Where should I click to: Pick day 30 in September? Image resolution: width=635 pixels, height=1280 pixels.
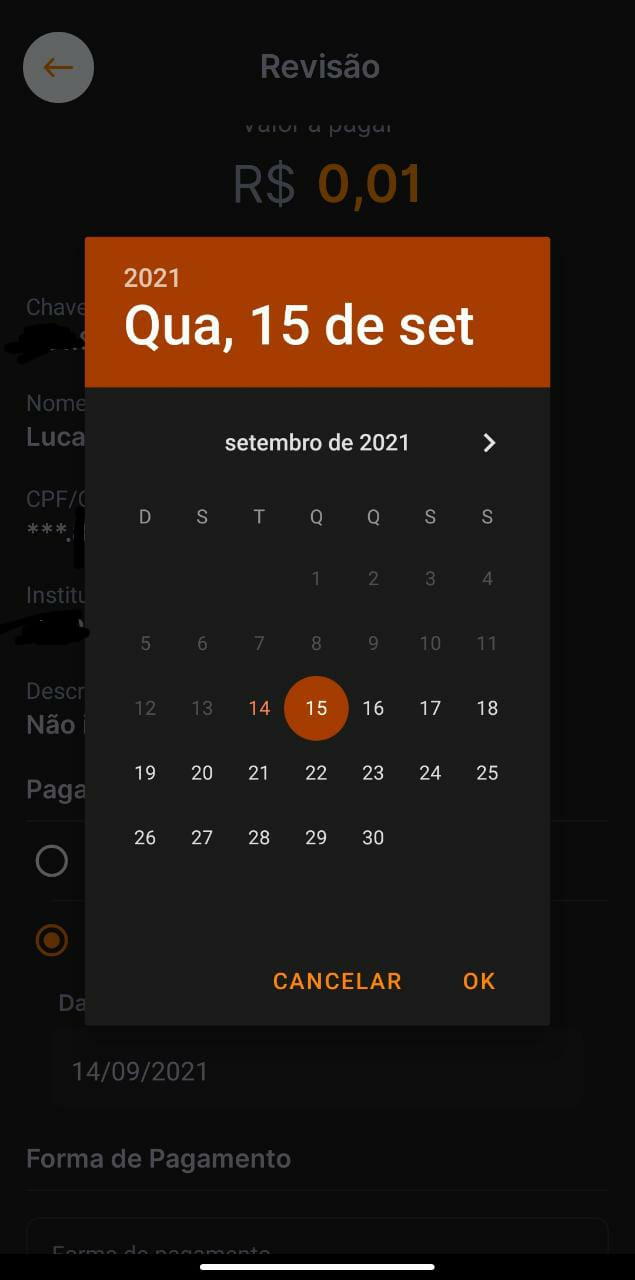click(373, 838)
